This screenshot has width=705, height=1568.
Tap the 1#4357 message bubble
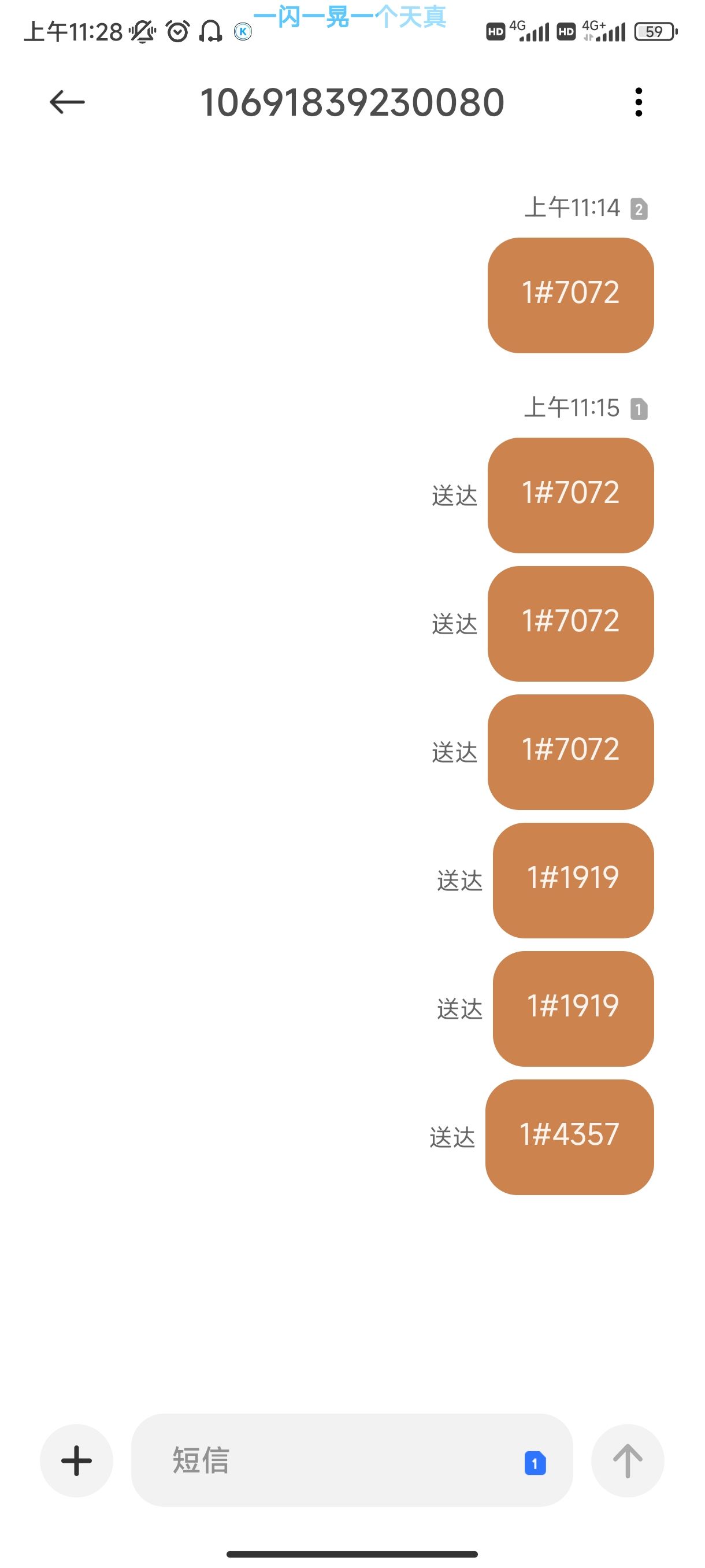point(569,1137)
